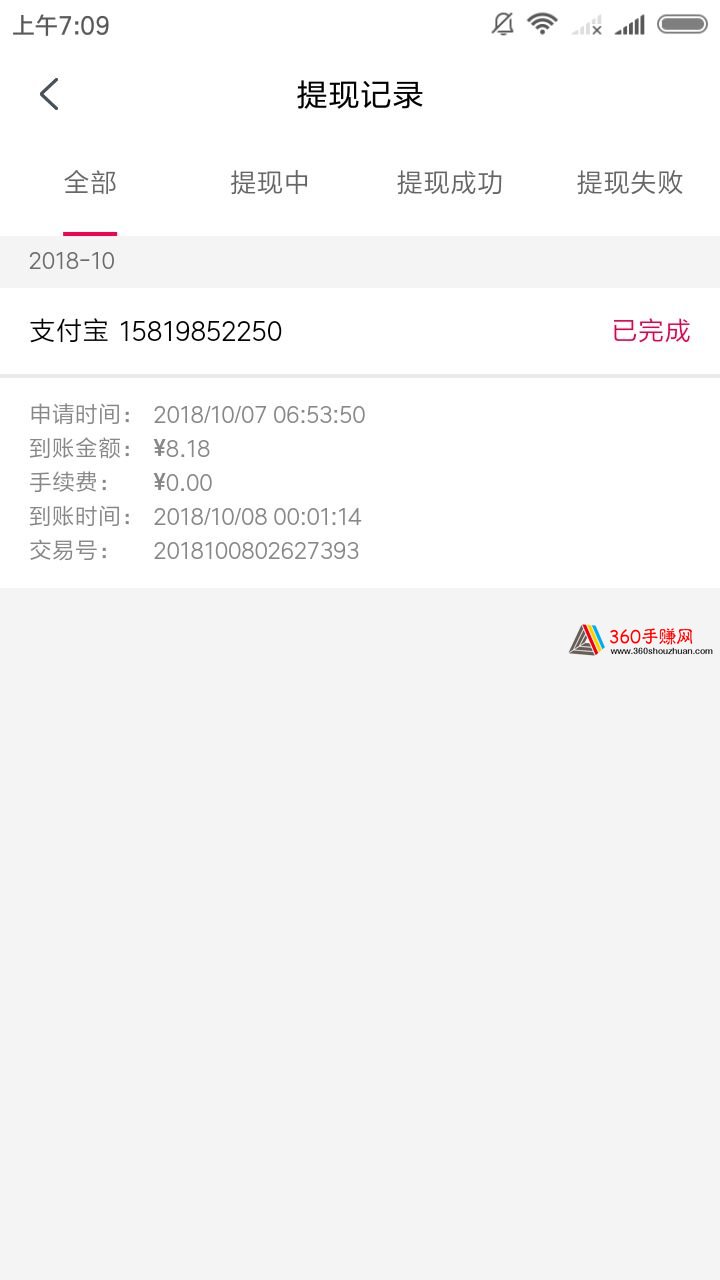Switch to the 提现成功 tab
Screen dimensions: 720x1280
coord(450,183)
